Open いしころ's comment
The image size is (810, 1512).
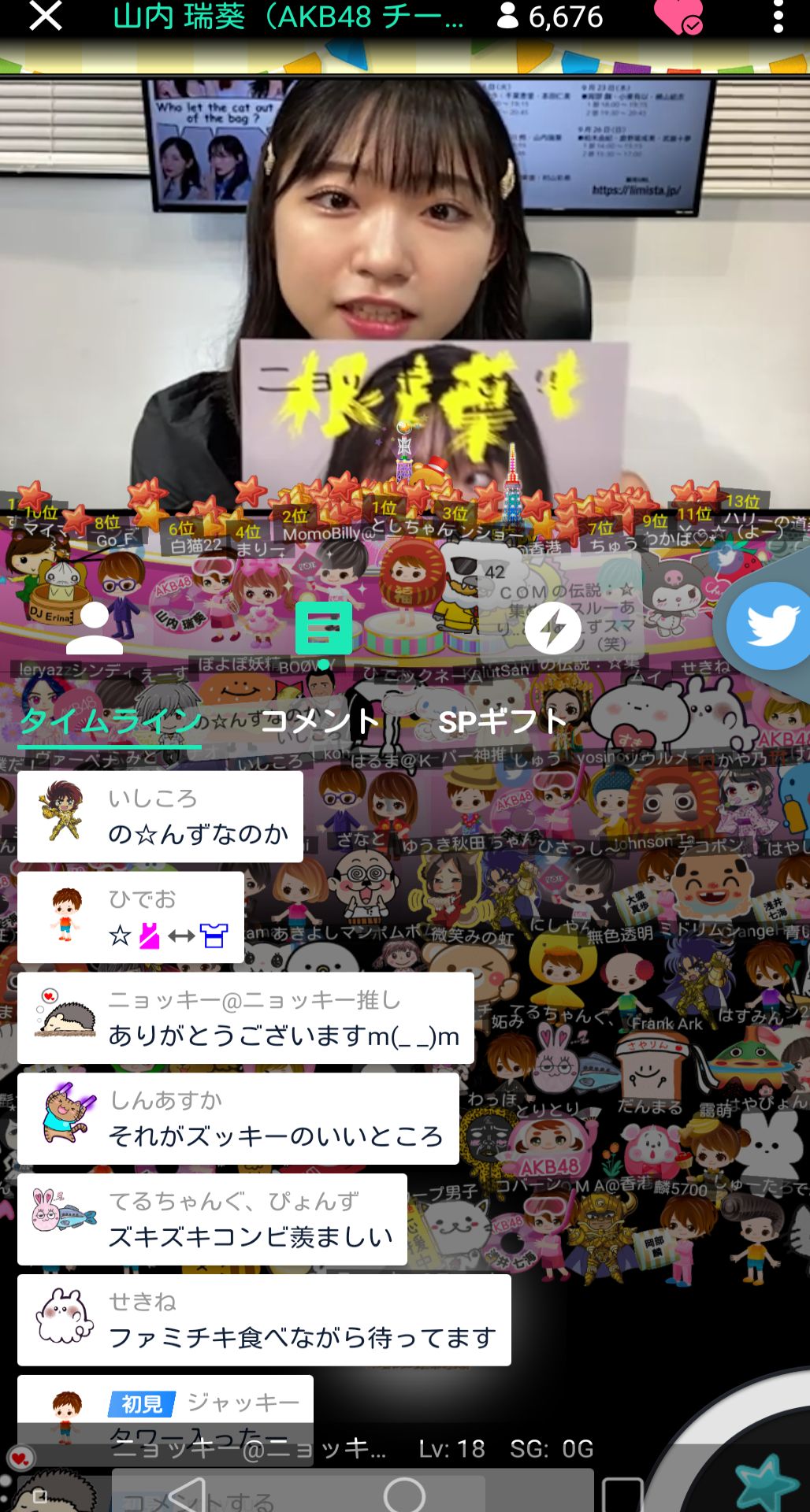pos(160,817)
